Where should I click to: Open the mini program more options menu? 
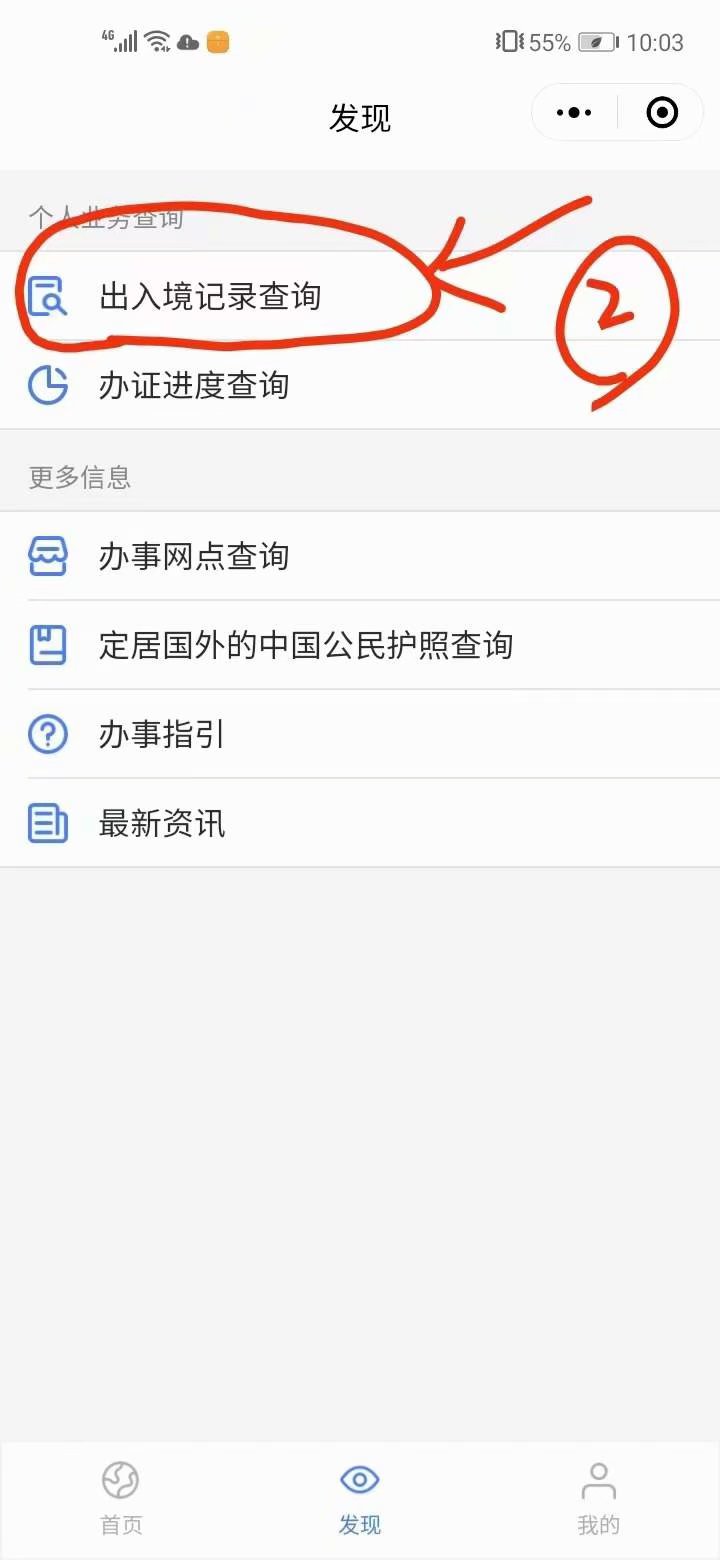coord(574,113)
